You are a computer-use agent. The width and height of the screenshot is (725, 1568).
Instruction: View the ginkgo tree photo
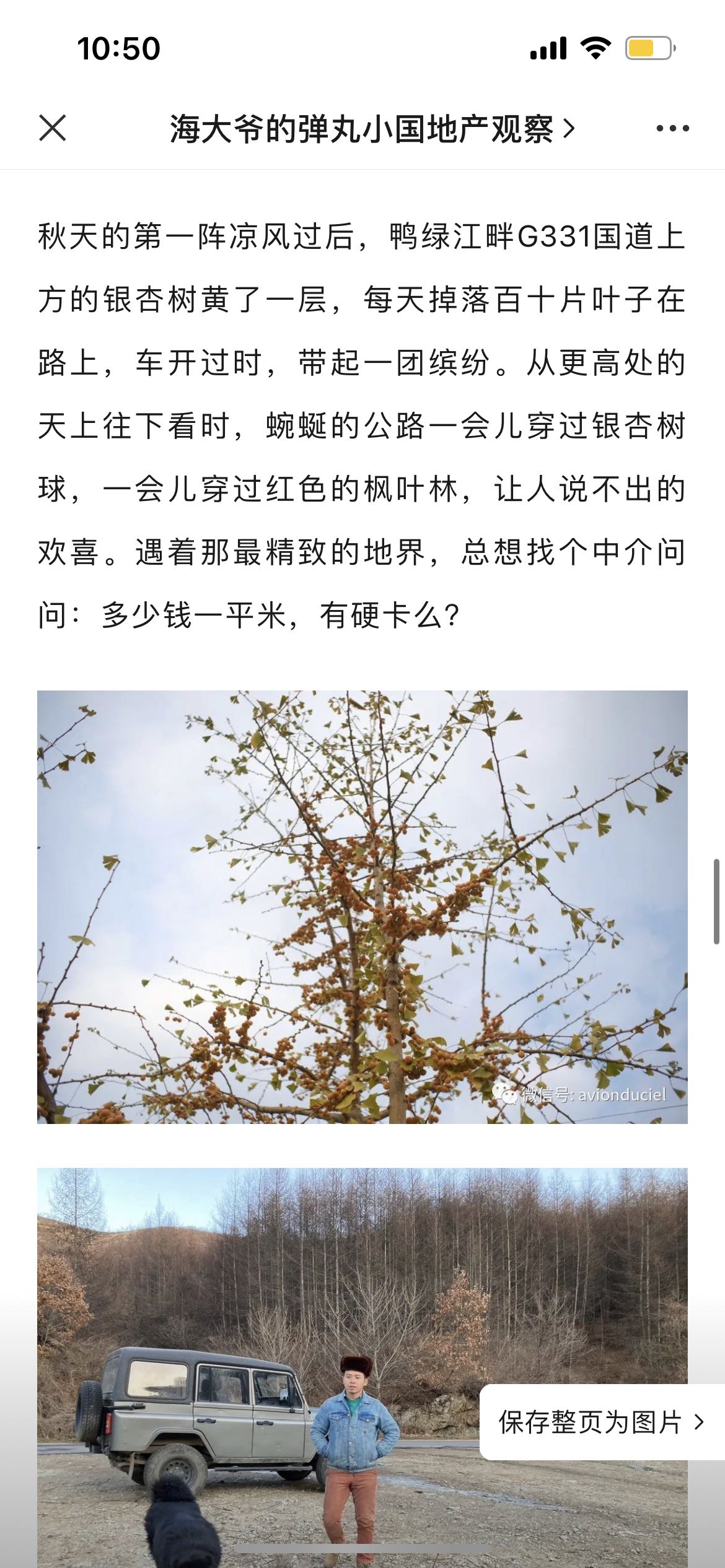coord(362,907)
